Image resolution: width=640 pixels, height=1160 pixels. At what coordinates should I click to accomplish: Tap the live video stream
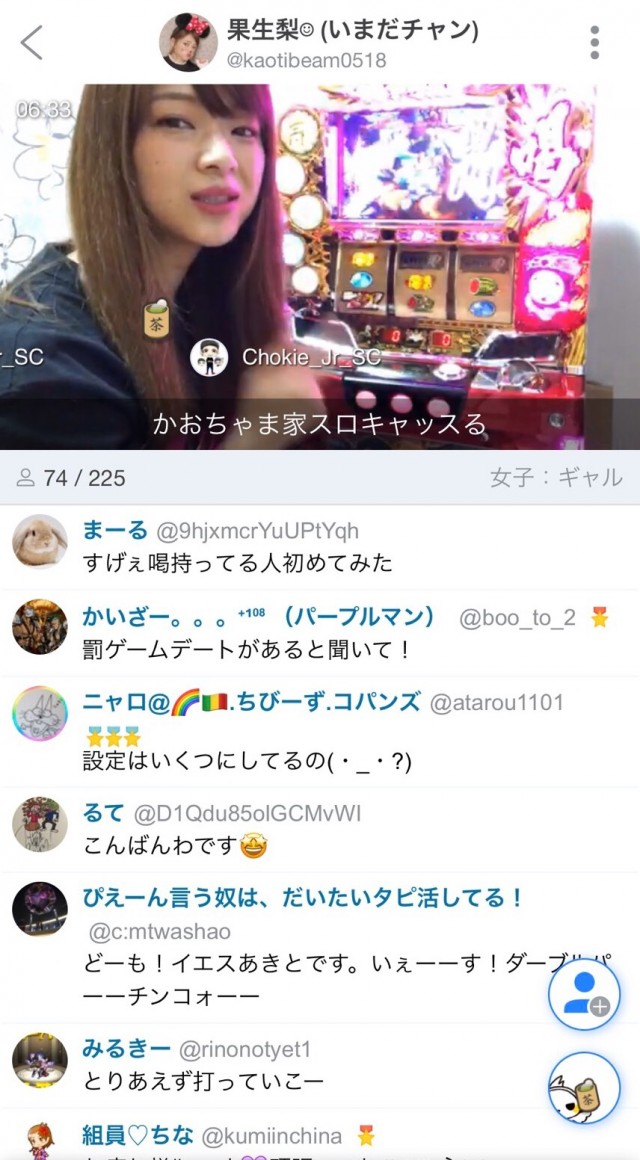click(x=320, y=250)
